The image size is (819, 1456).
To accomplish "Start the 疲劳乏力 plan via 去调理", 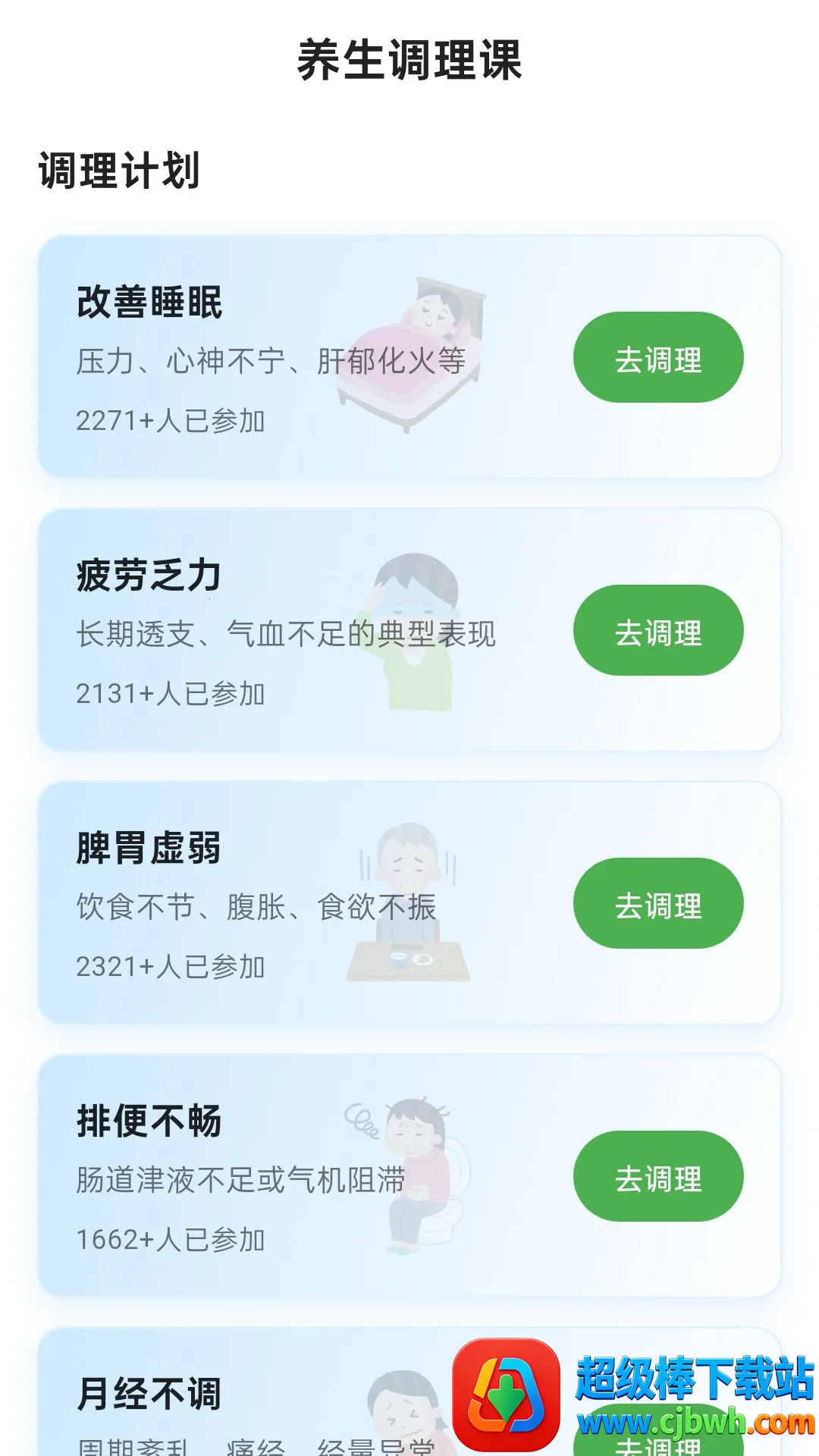I will click(658, 631).
